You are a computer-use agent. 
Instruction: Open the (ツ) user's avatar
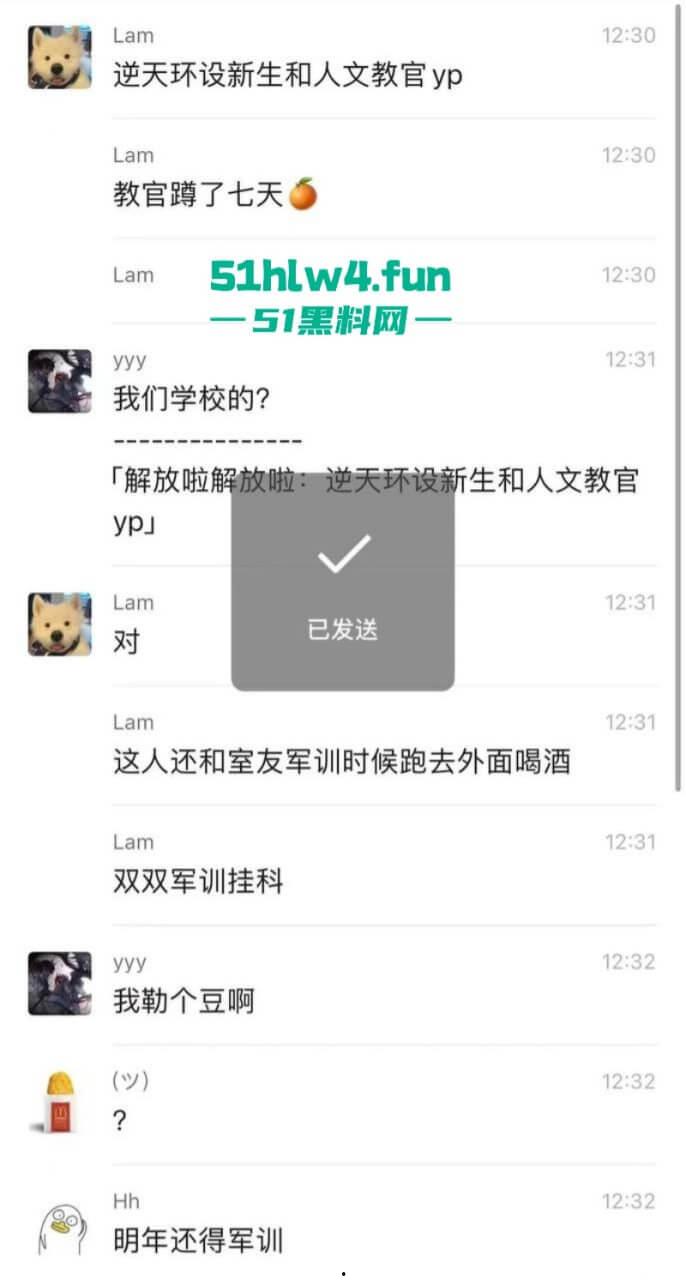(59, 1103)
